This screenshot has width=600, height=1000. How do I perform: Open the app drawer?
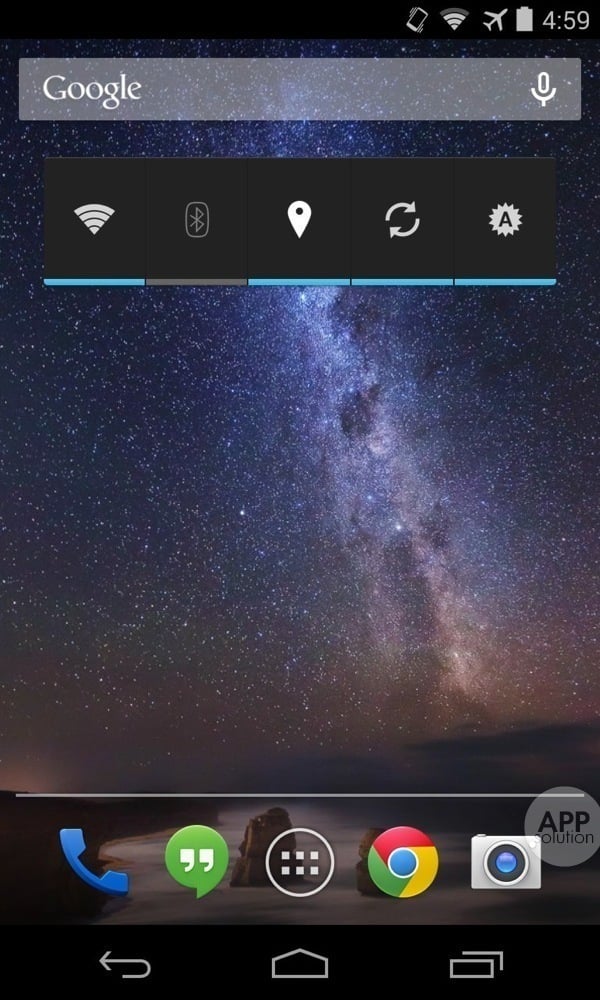coord(299,862)
